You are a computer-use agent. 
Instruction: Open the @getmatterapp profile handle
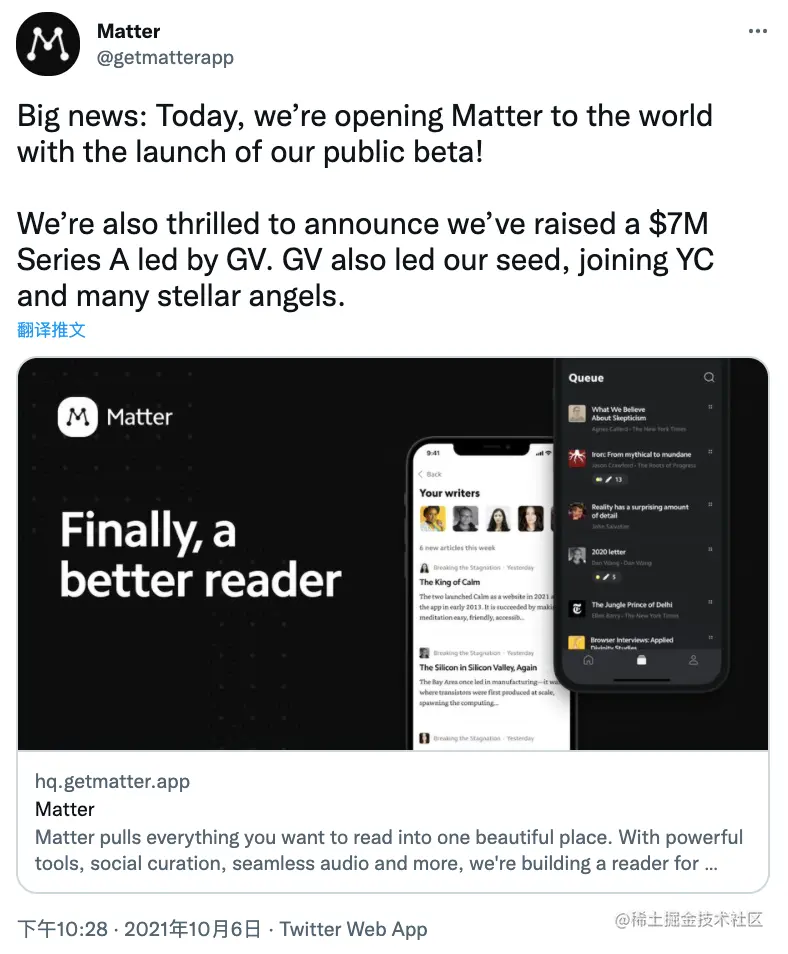pos(165,58)
